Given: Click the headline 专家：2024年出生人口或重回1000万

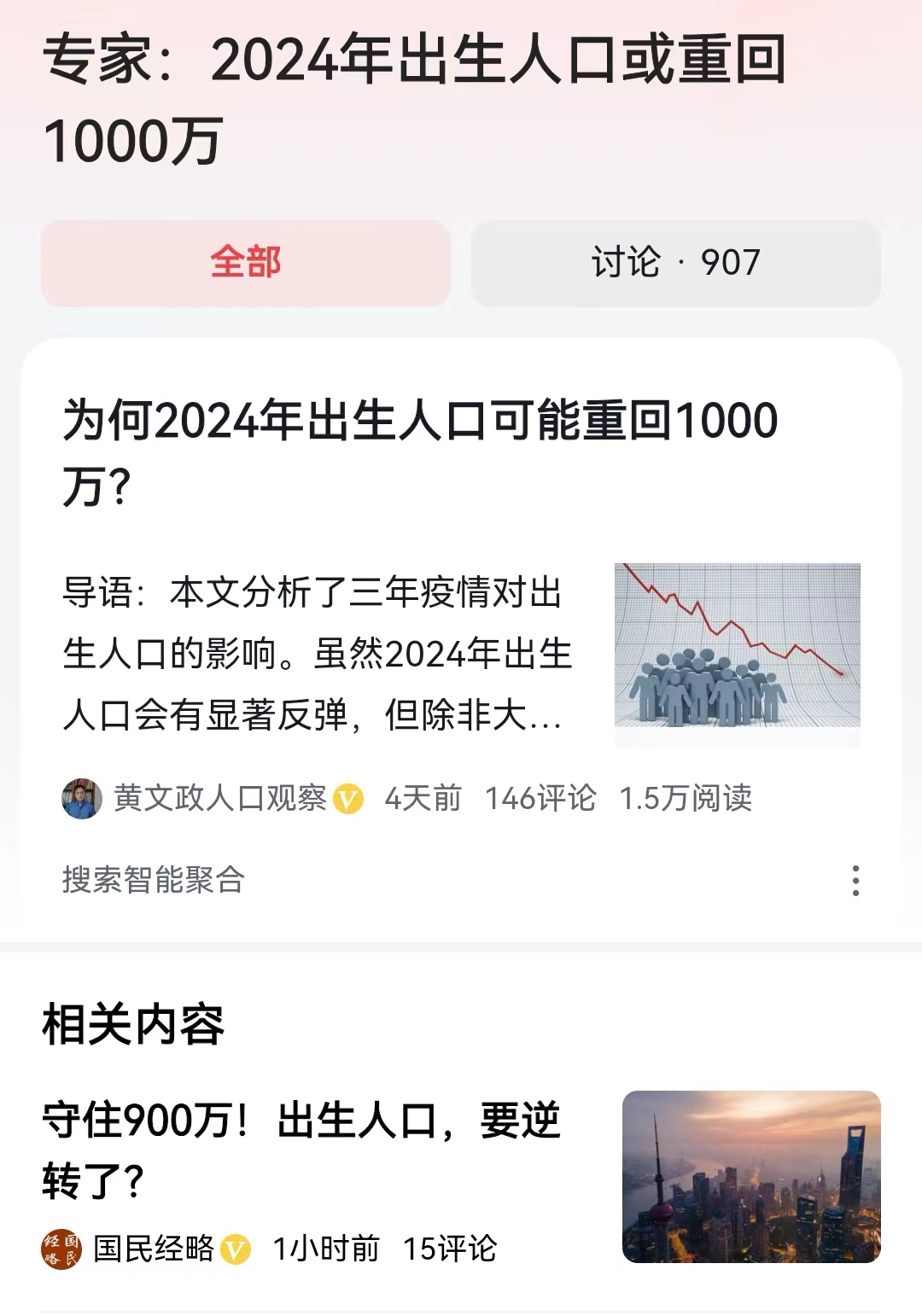Looking at the screenshot, I should click(x=418, y=94).
